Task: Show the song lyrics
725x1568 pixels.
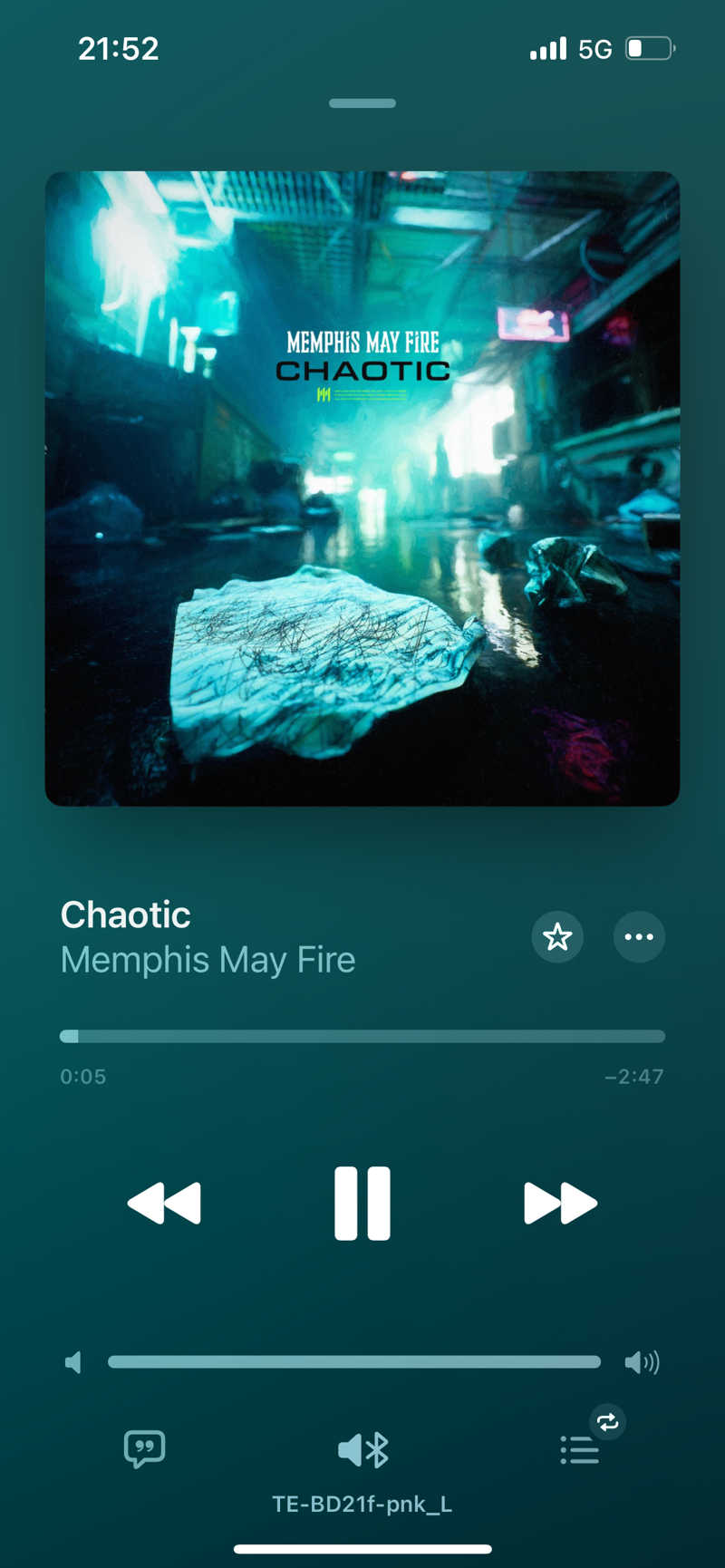Action: (144, 1448)
